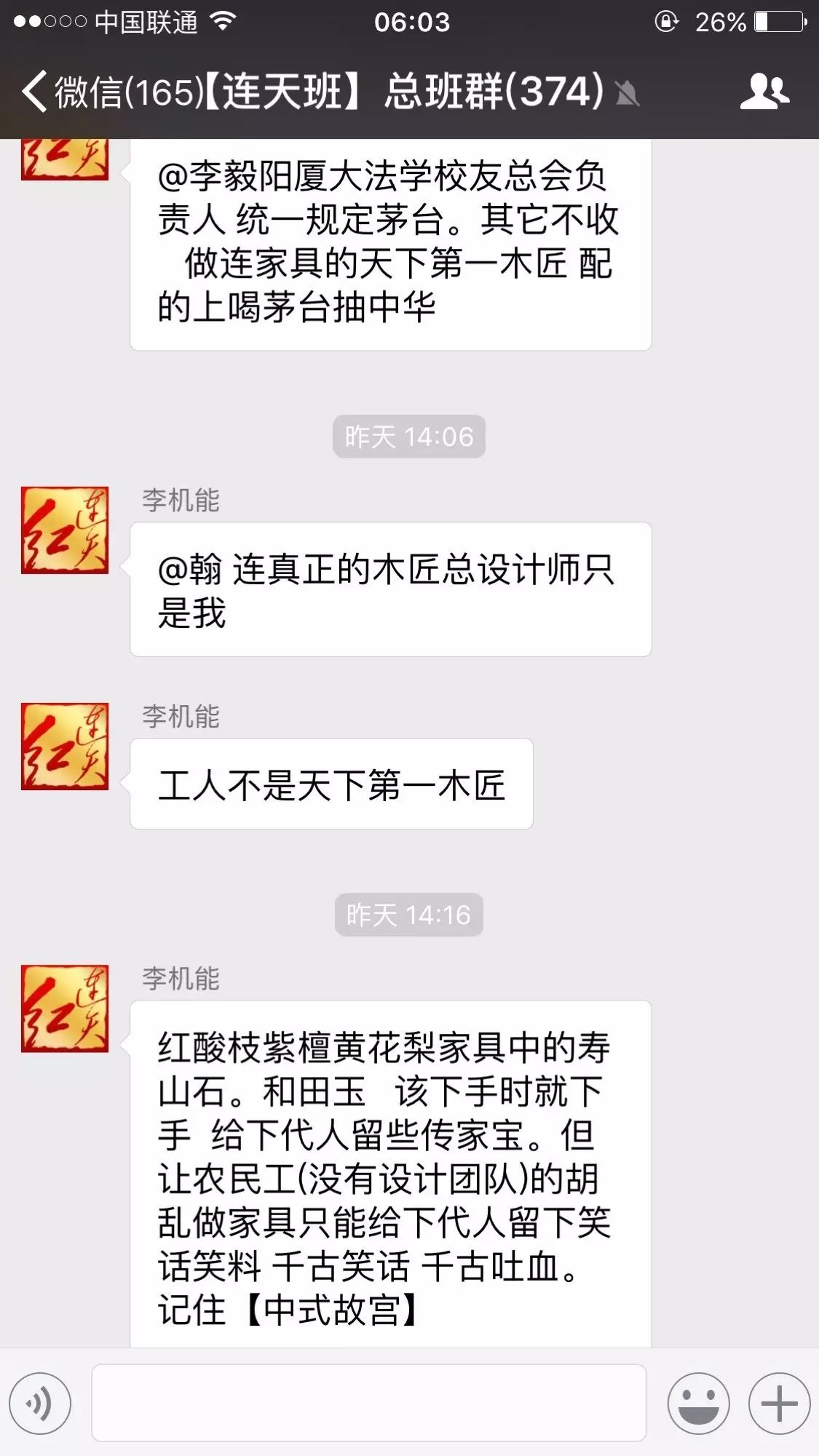Open avatar beside '@翰 连真正的木匠' message

(x=65, y=530)
